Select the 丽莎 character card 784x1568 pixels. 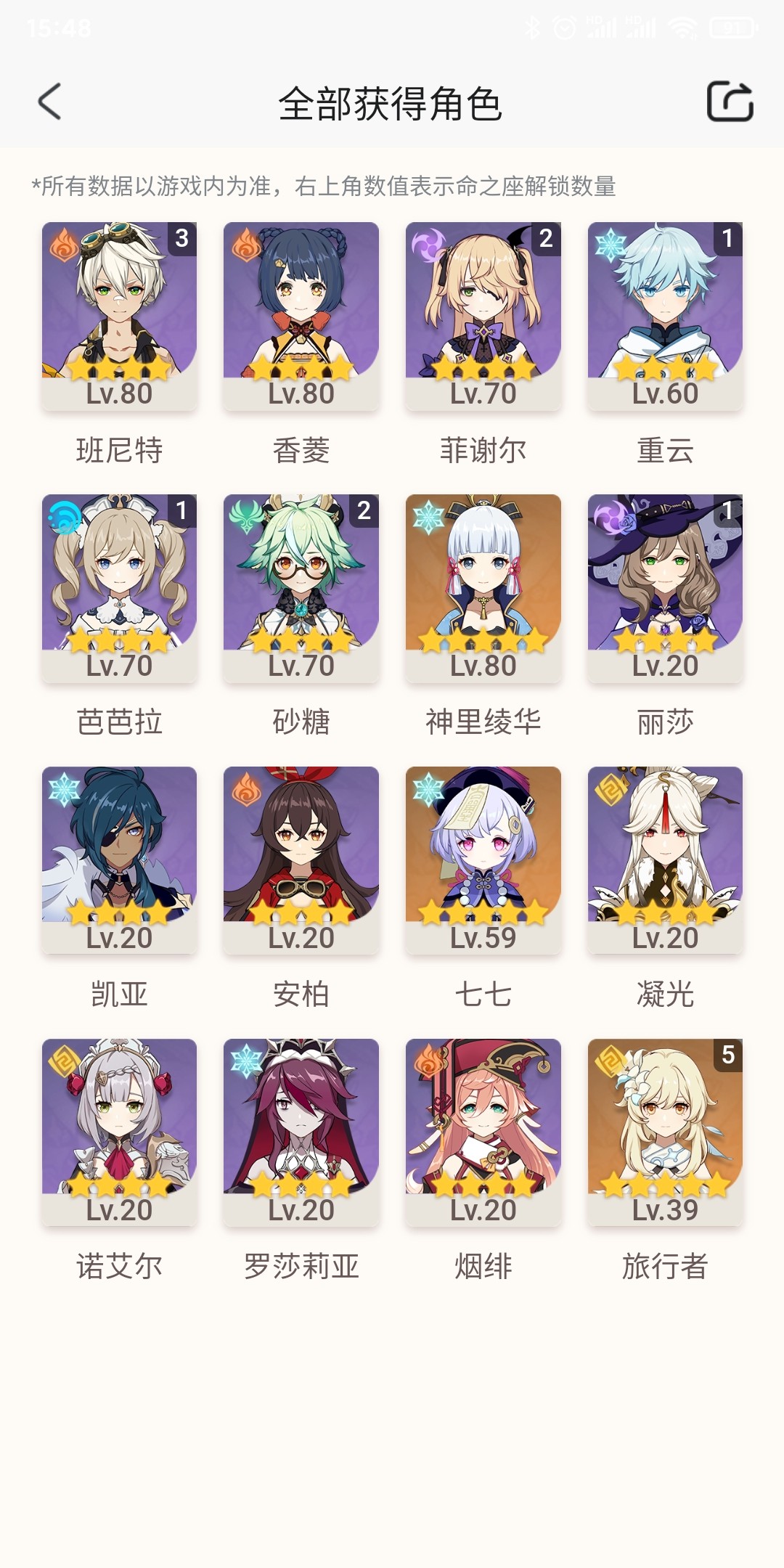tap(665, 588)
